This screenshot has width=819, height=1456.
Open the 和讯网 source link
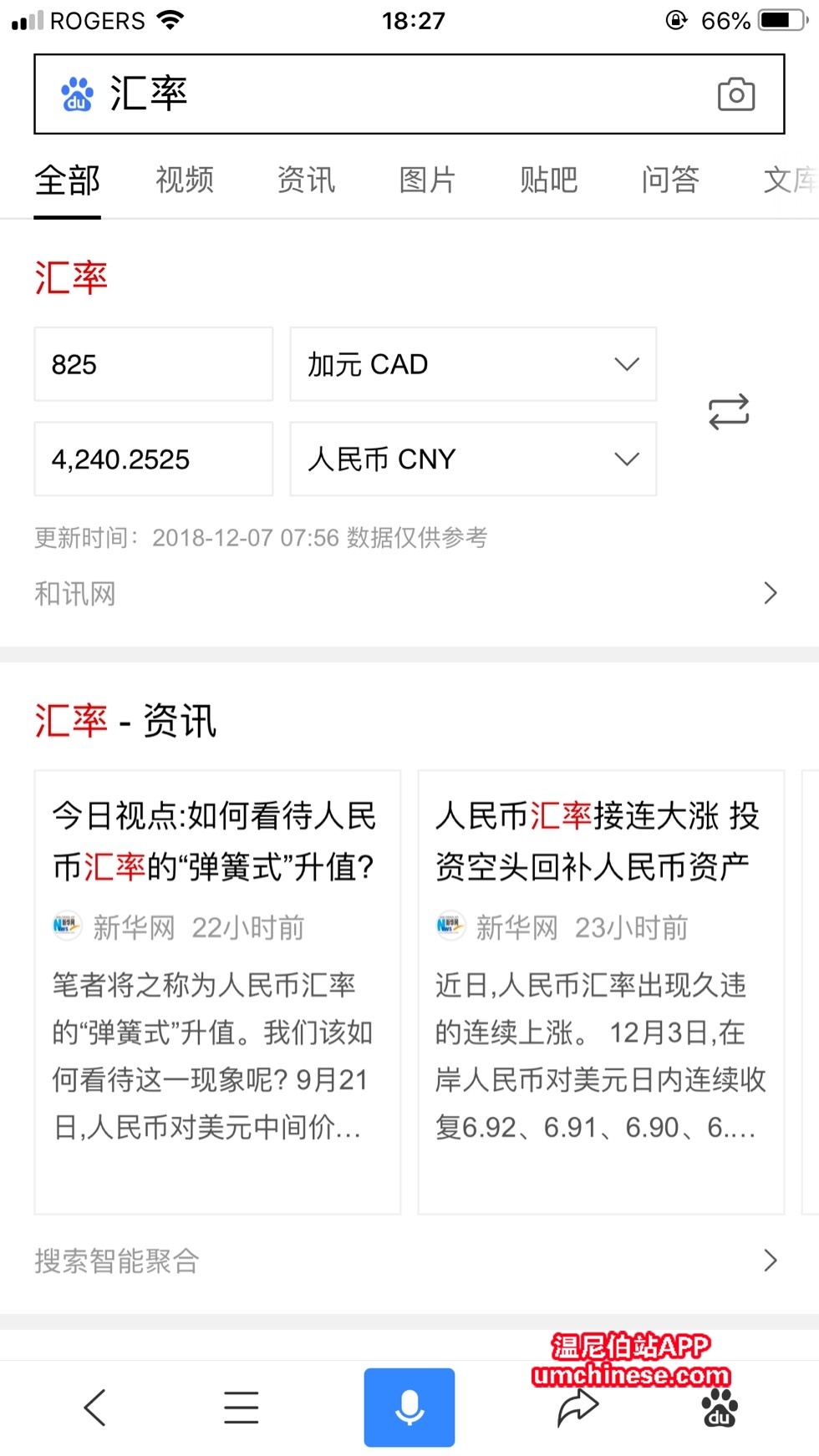[x=406, y=594]
